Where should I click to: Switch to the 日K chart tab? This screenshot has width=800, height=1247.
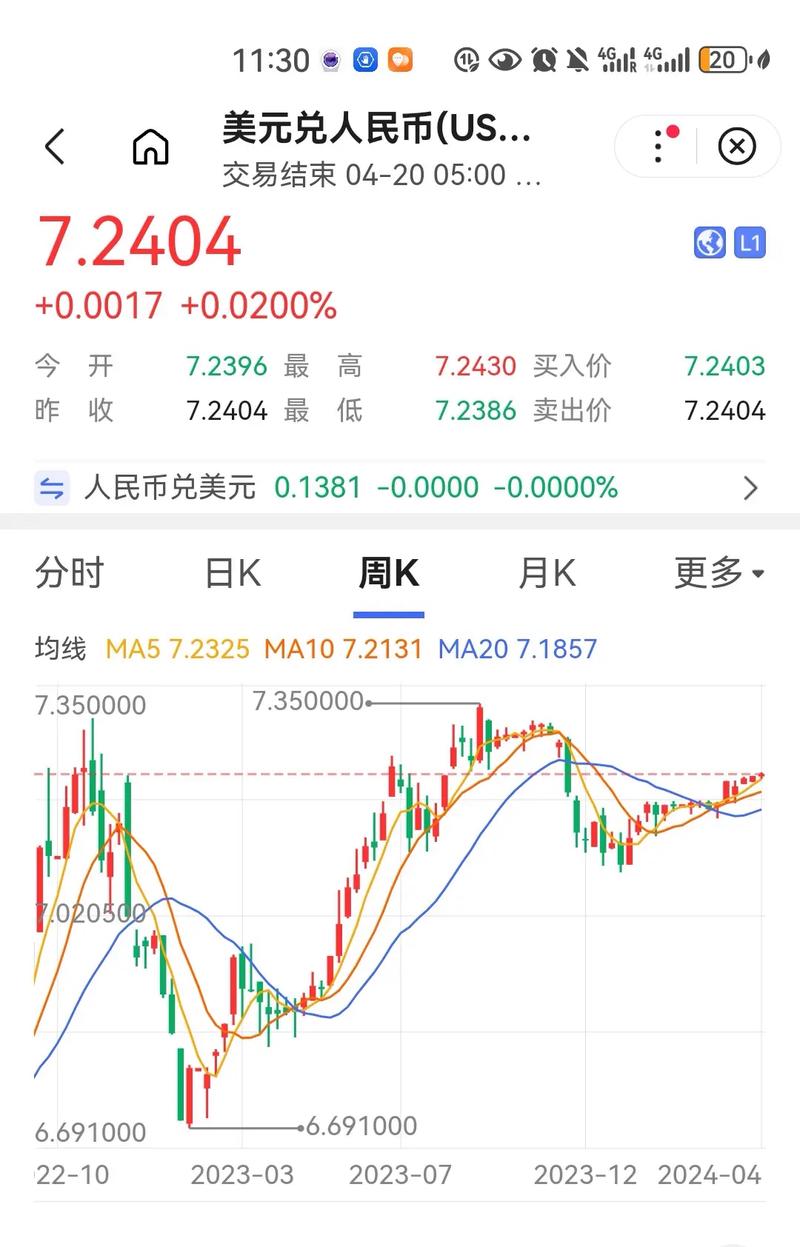tap(231, 572)
